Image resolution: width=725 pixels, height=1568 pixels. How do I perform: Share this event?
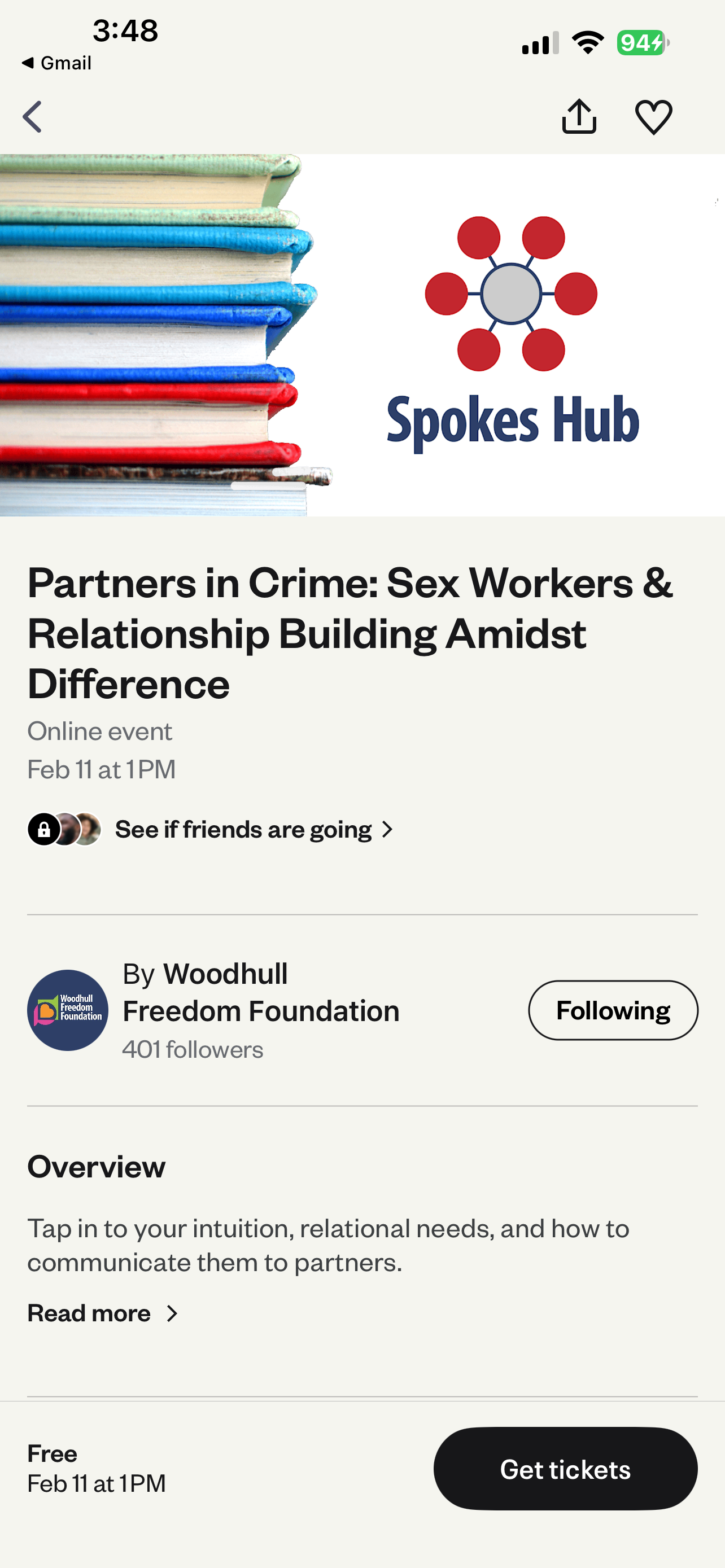(x=578, y=116)
